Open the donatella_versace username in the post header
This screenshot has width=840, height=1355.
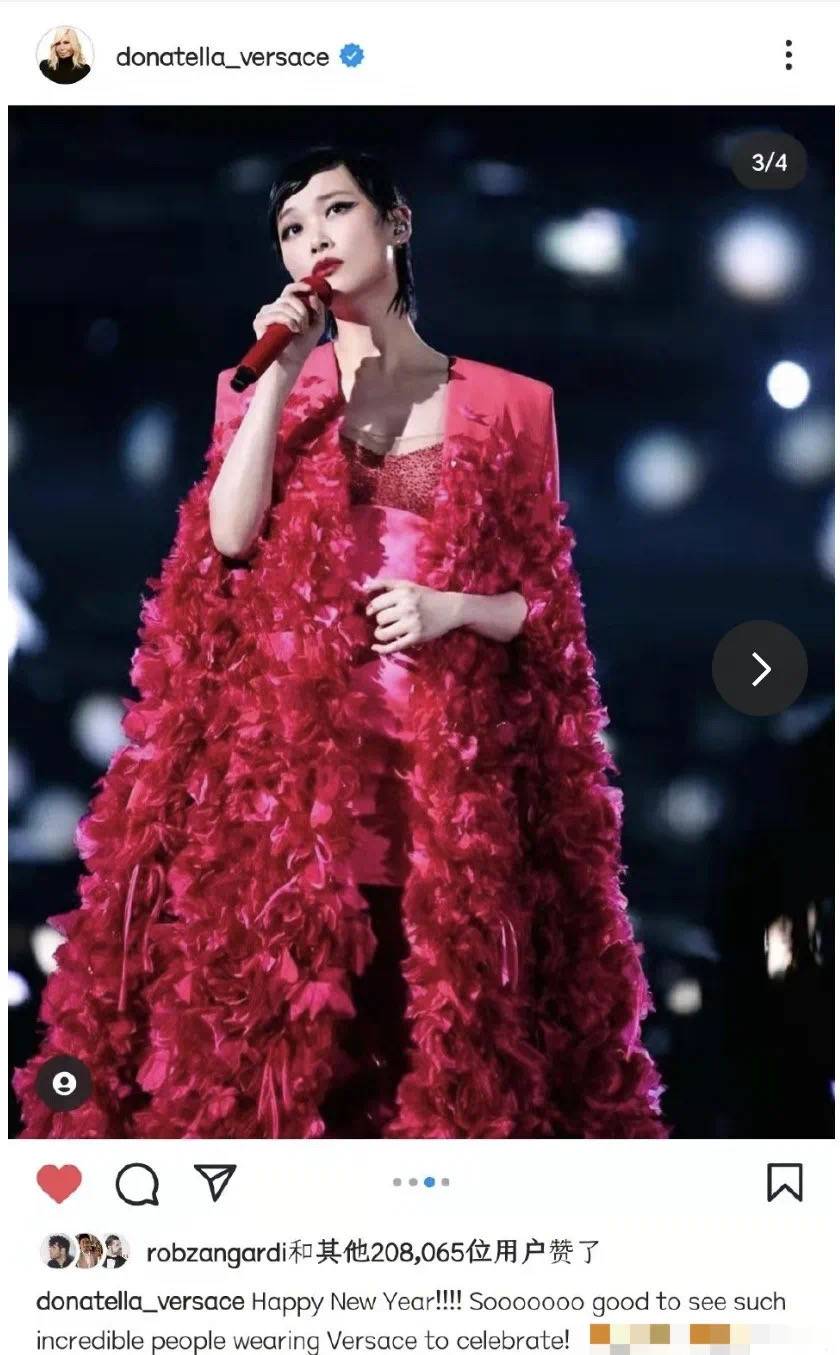[222, 57]
